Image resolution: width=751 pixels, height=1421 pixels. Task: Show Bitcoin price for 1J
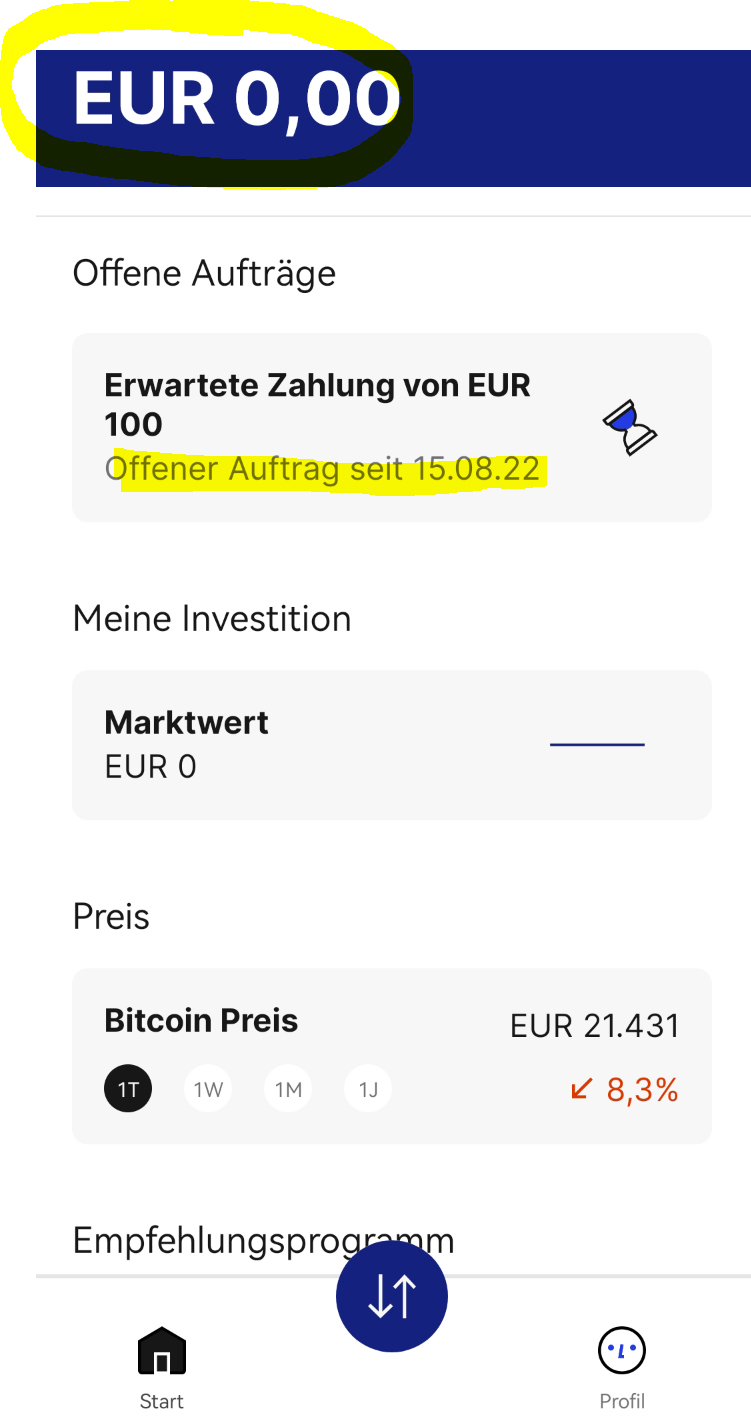[x=368, y=1089]
